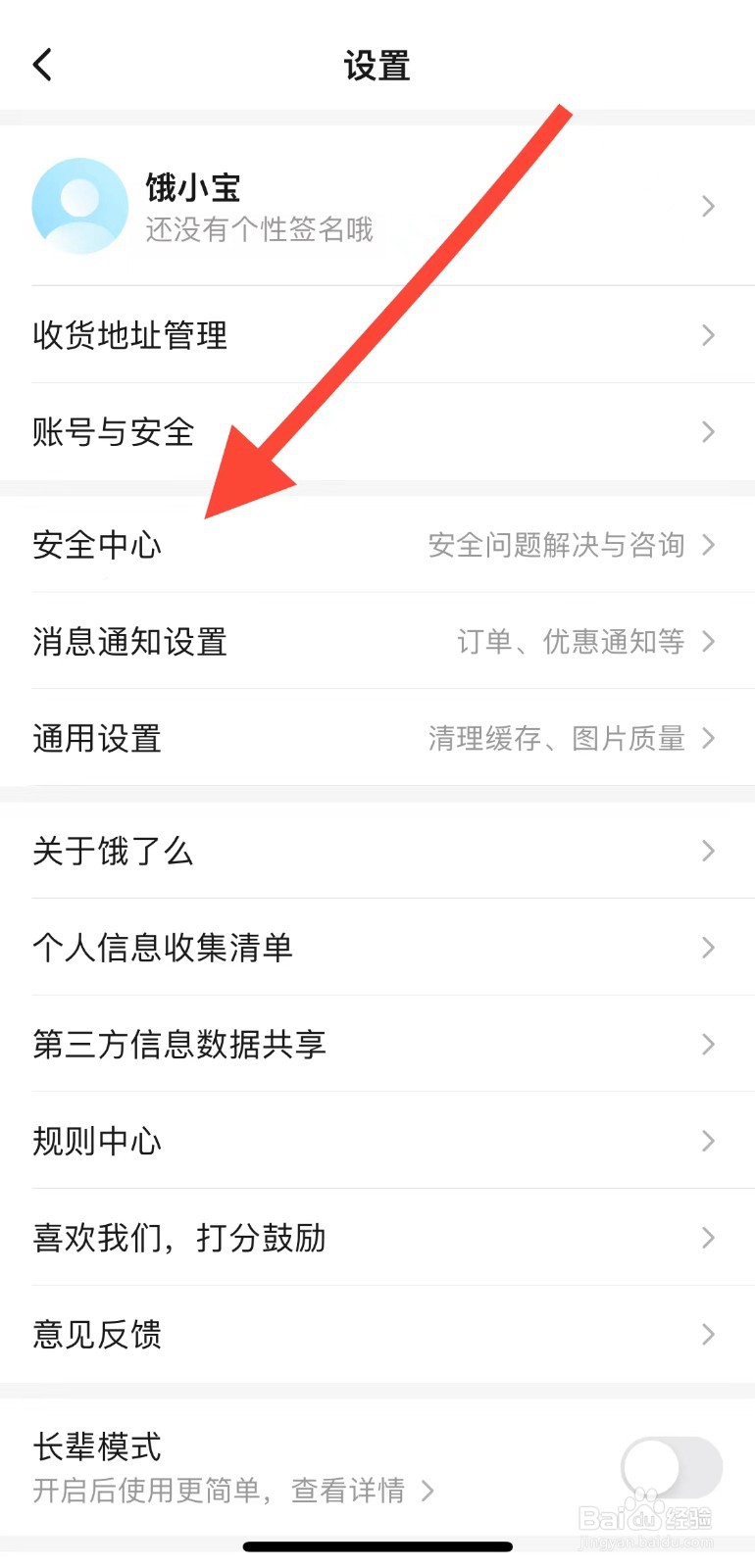Expand the 通用设置 row chevron
The width and height of the screenshot is (755, 1568).
point(709,738)
